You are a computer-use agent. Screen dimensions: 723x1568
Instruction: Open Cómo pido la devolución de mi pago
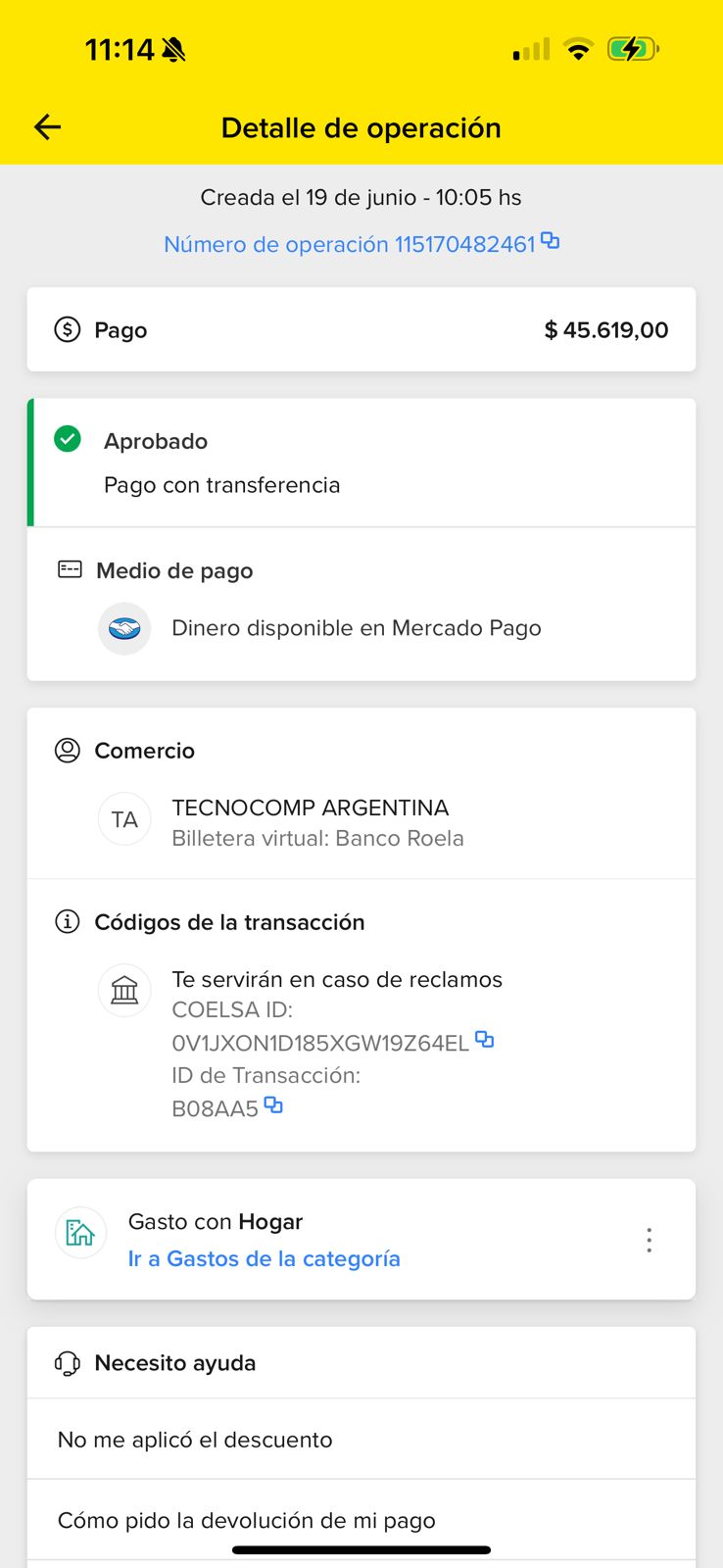point(247,1520)
